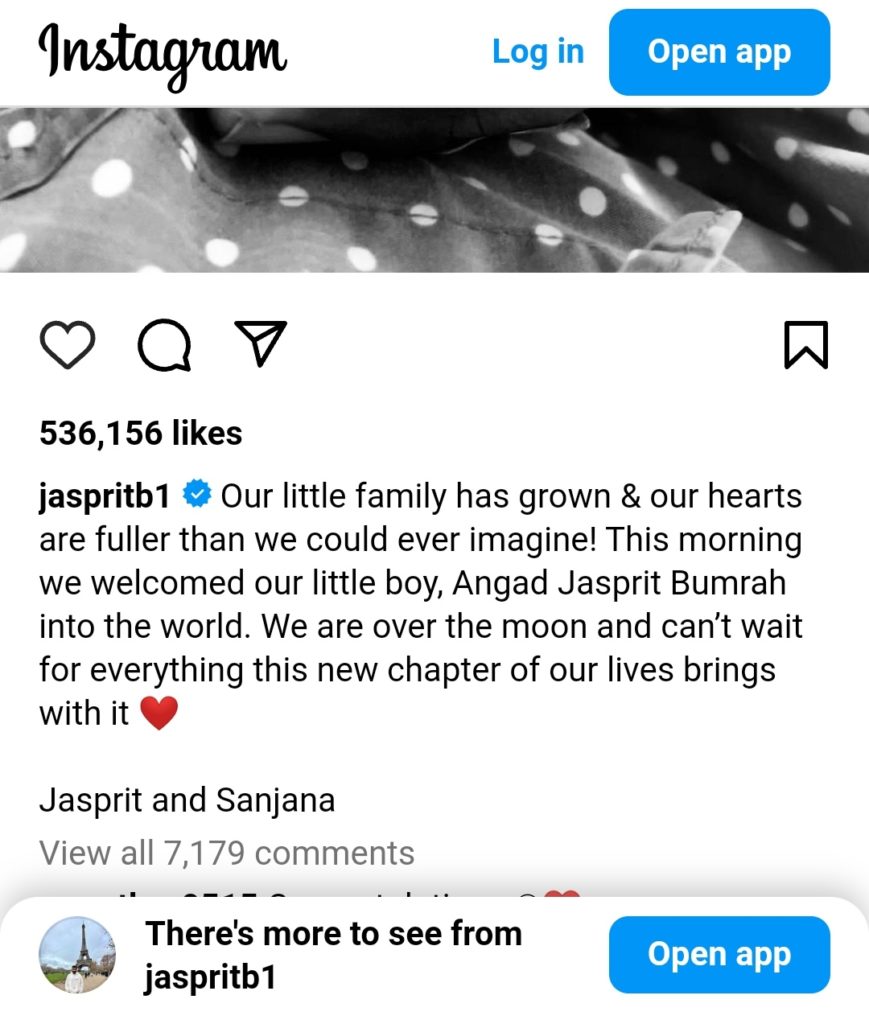The width and height of the screenshot is (869, 1024).
Task: Go to Instagram home via the logo
Action: tap(162, 54)
